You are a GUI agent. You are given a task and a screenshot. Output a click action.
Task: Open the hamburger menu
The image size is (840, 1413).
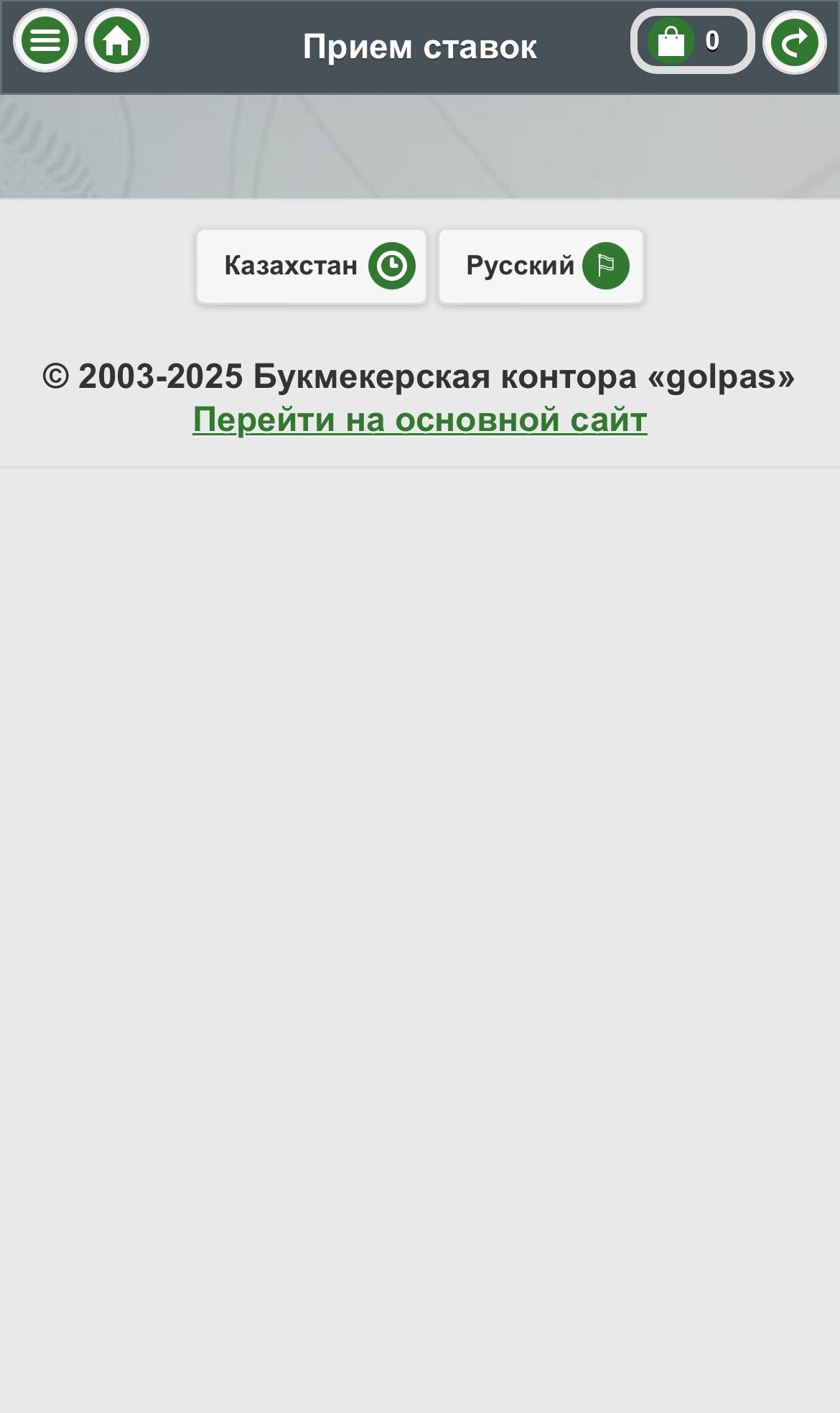pyautogui.click(x=45, y=41)
